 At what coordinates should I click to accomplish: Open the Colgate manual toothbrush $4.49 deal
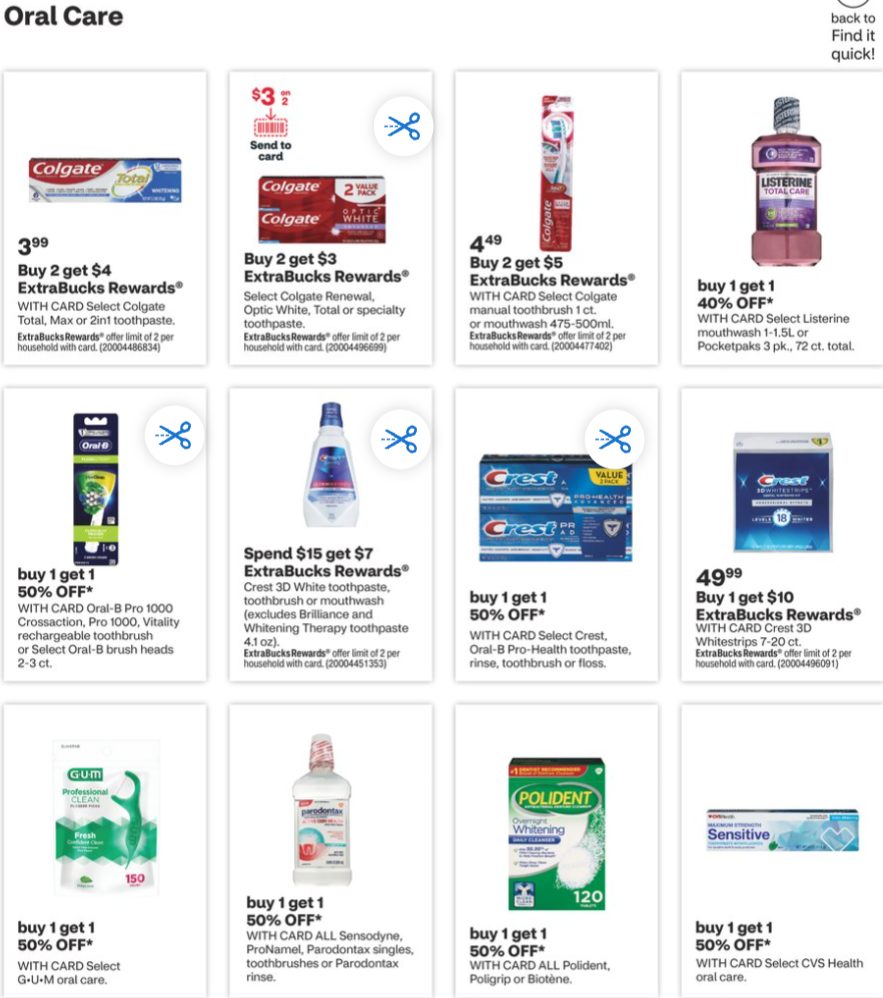pos(557,218)
